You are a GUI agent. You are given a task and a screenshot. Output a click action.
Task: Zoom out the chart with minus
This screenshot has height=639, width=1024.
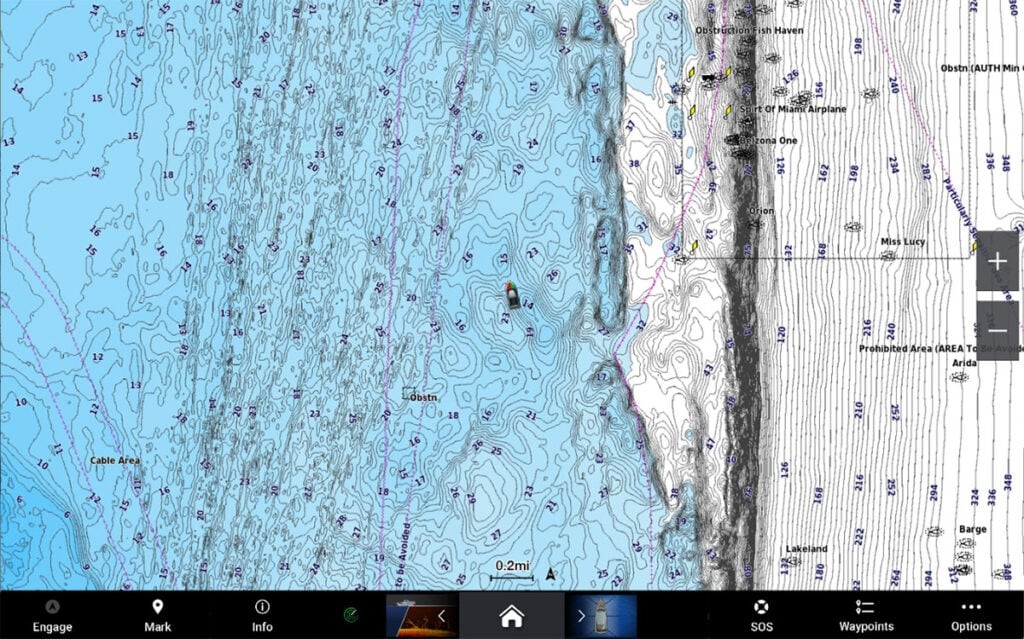click(x=997, y=330)
